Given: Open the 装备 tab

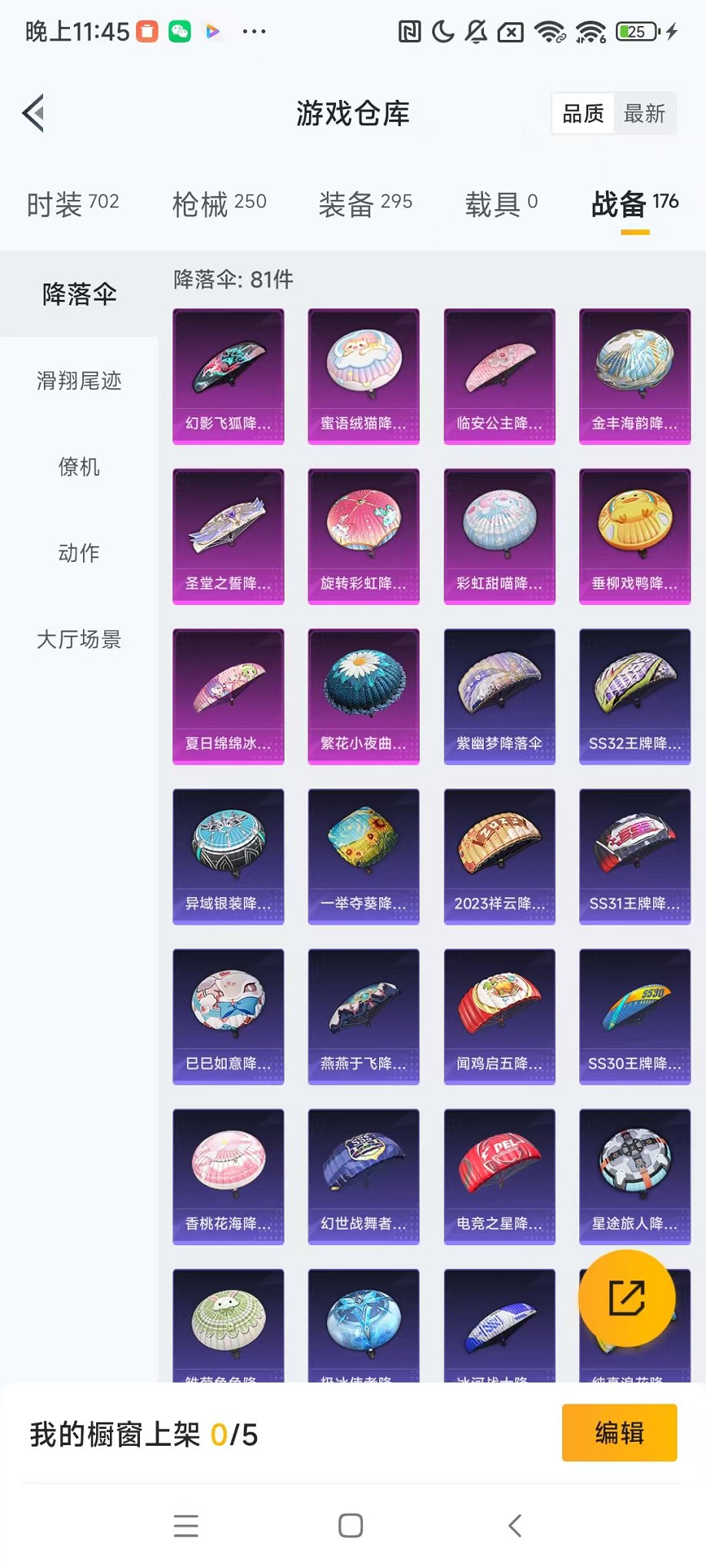Looking at the screenshot, I should coord(365,204).
